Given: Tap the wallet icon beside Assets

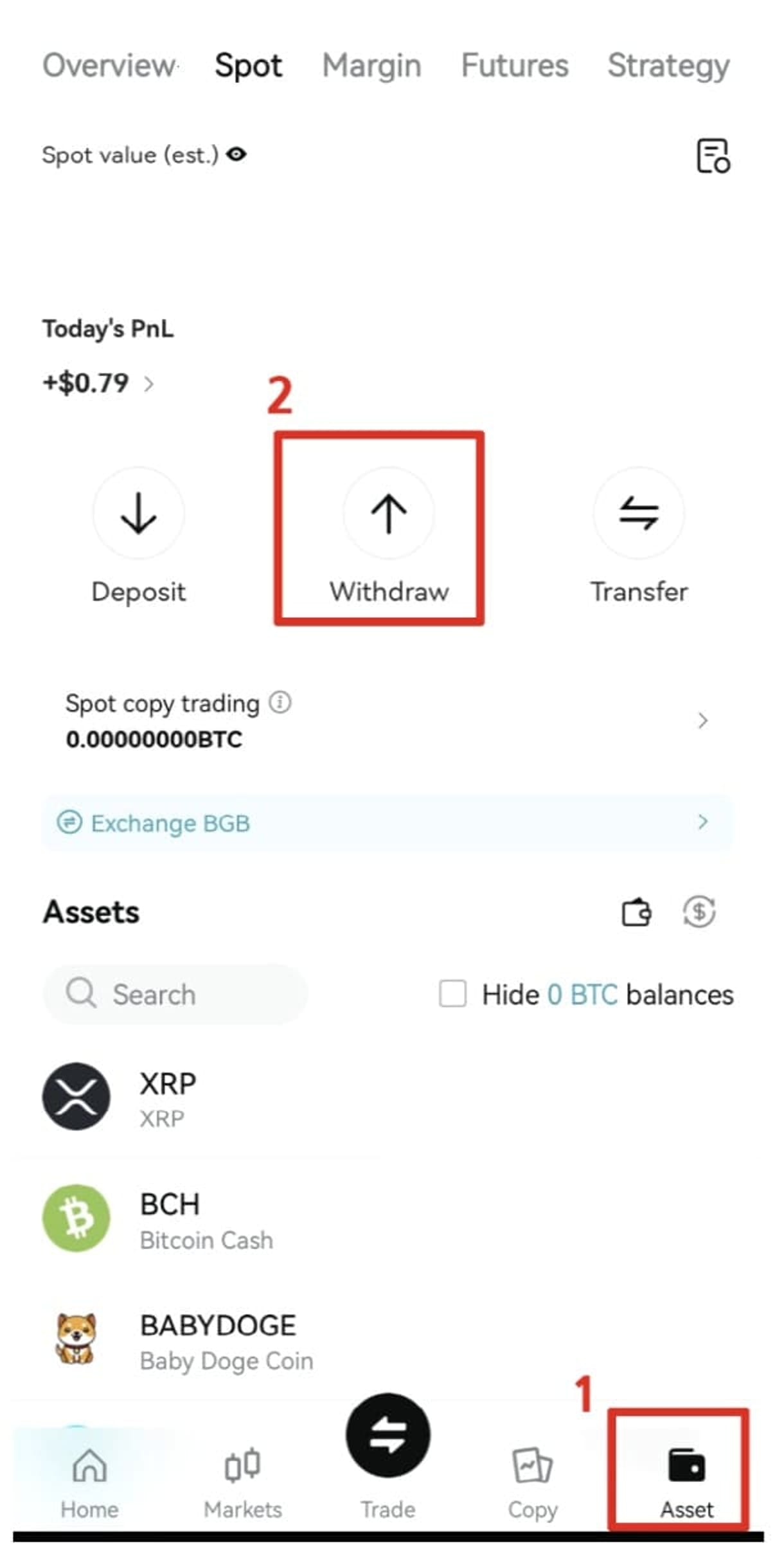Looking at the screenshot, I should tap(636, 912).
